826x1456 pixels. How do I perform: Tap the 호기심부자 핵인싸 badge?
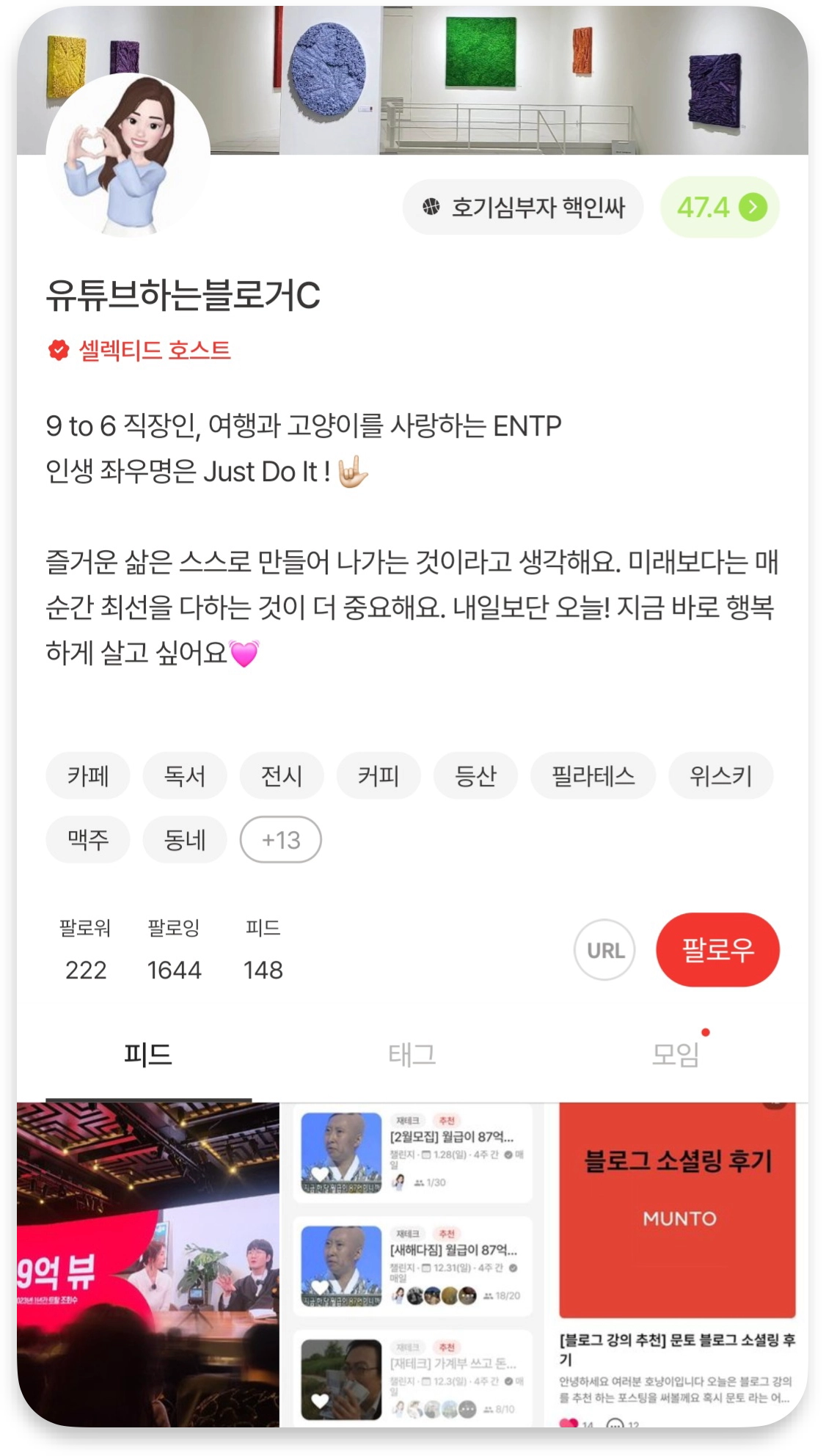[x=523, y=208]
